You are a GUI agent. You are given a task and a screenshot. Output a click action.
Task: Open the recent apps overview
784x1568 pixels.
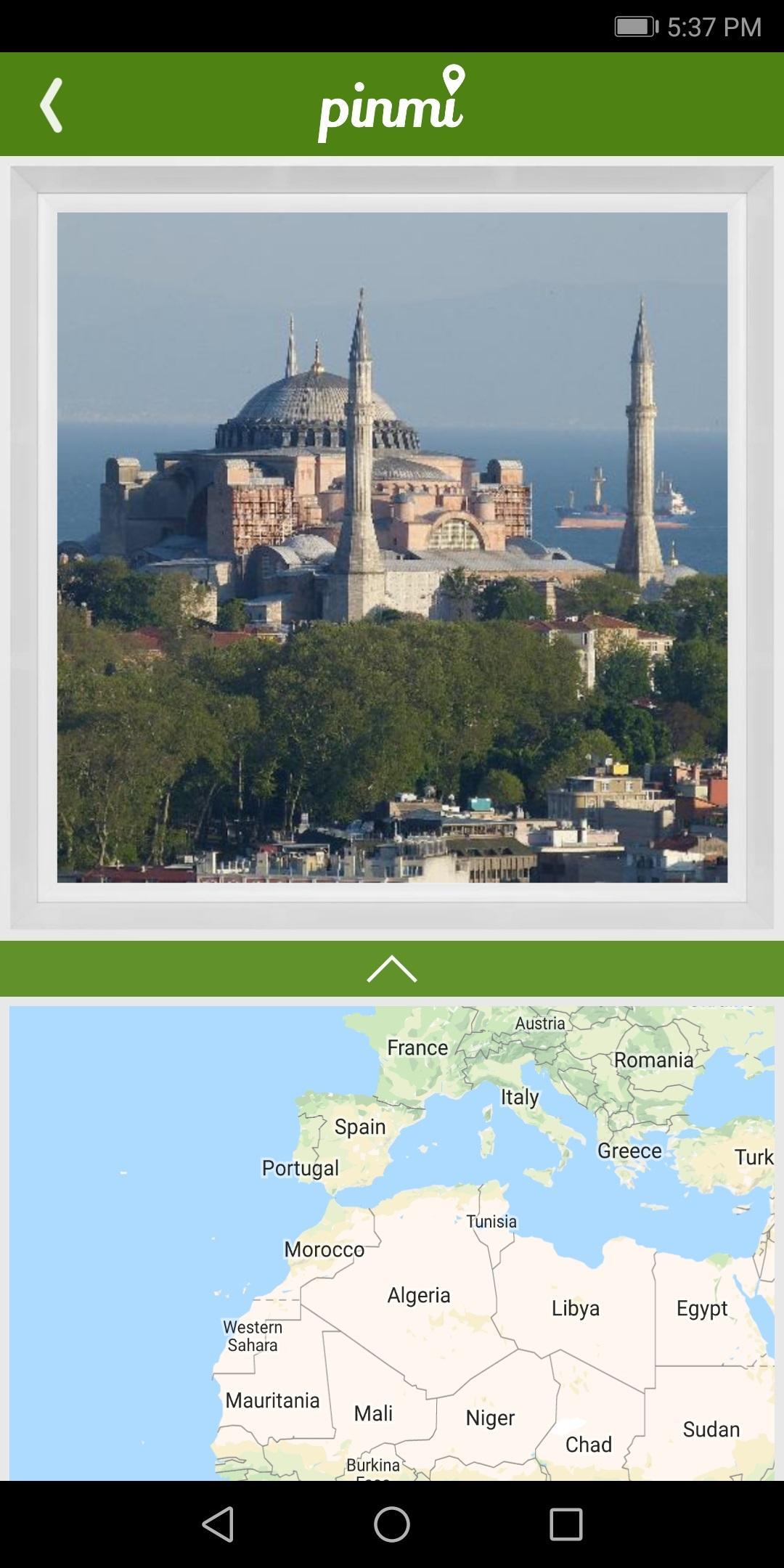(565, 1523)
